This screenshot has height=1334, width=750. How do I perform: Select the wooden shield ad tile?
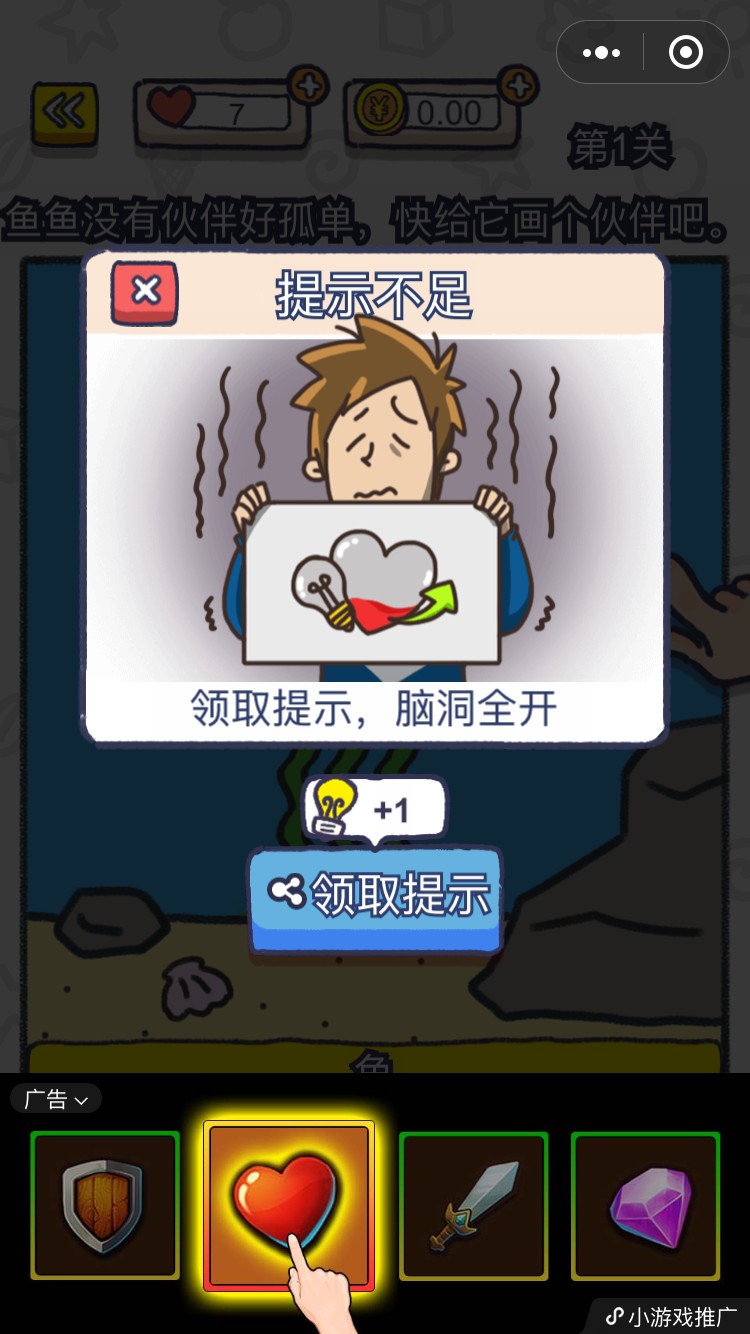(105, 1205)
